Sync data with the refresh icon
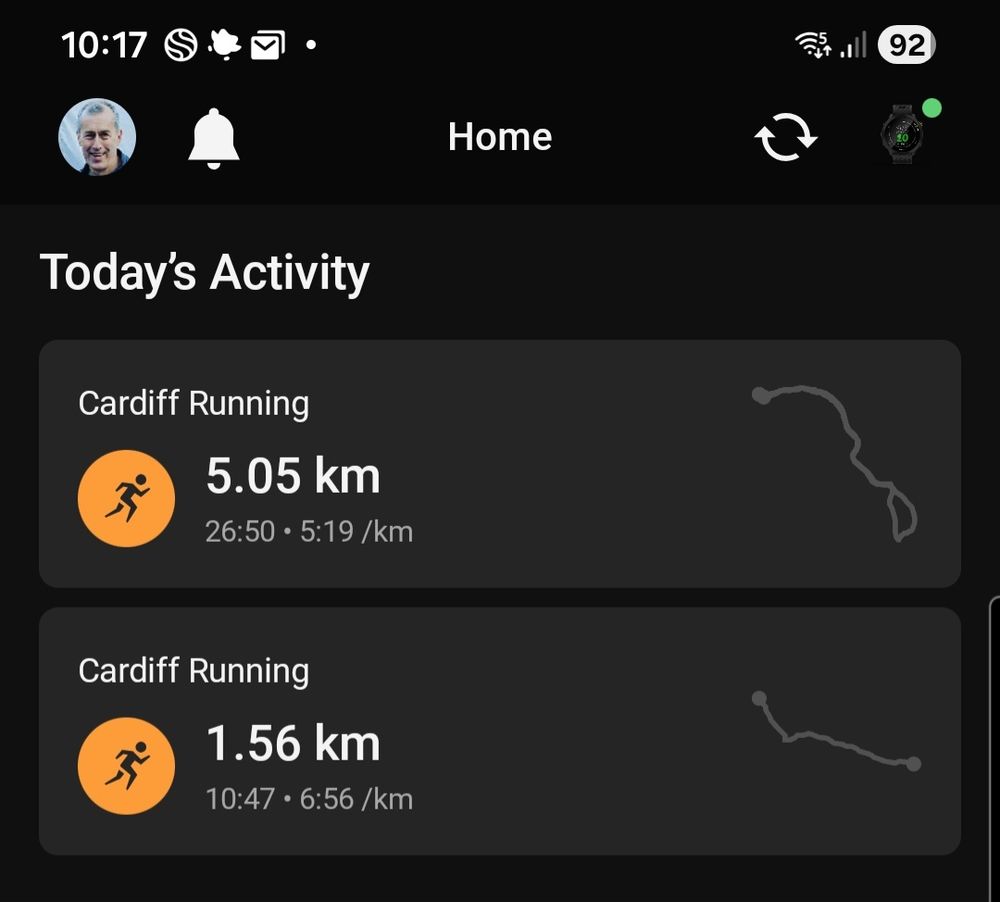1000x902 pixels. point(785,138)
